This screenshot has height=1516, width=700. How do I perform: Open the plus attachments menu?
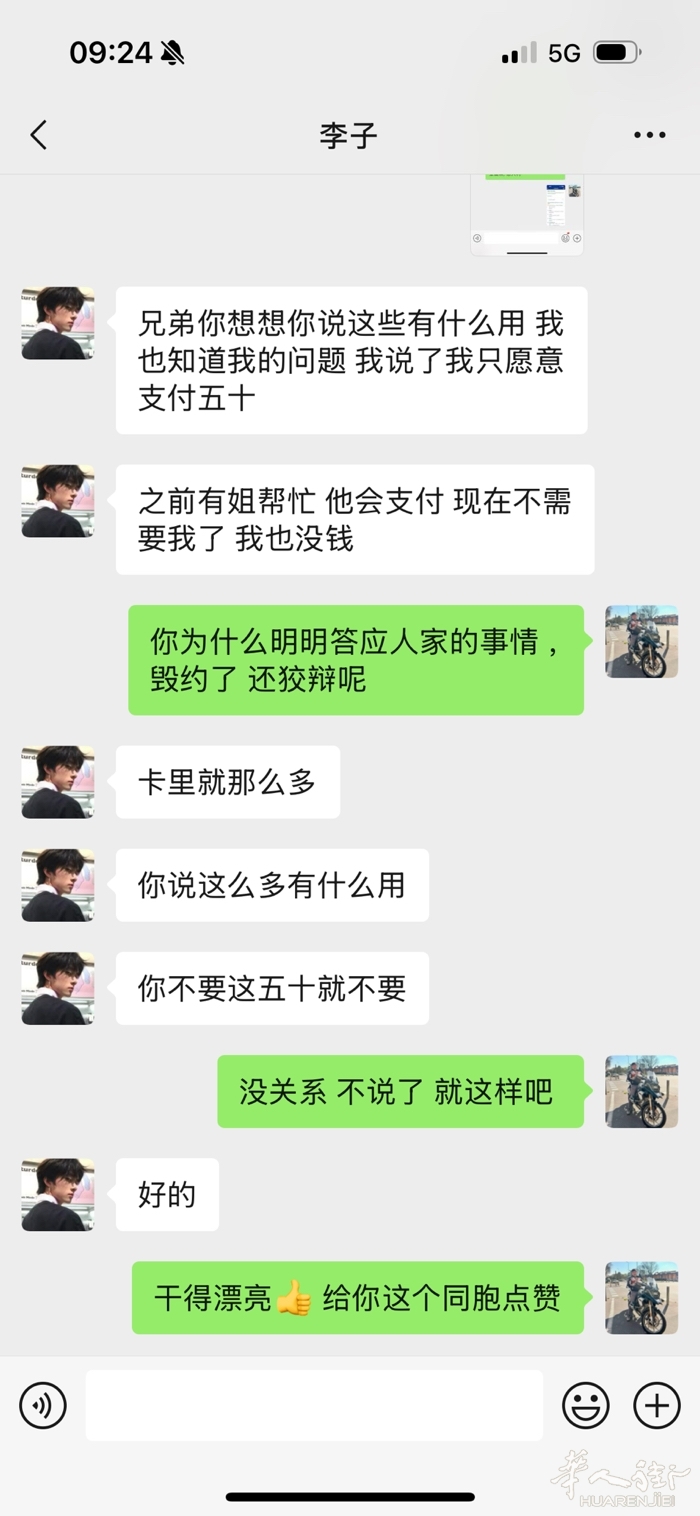tap(657, 1405)
